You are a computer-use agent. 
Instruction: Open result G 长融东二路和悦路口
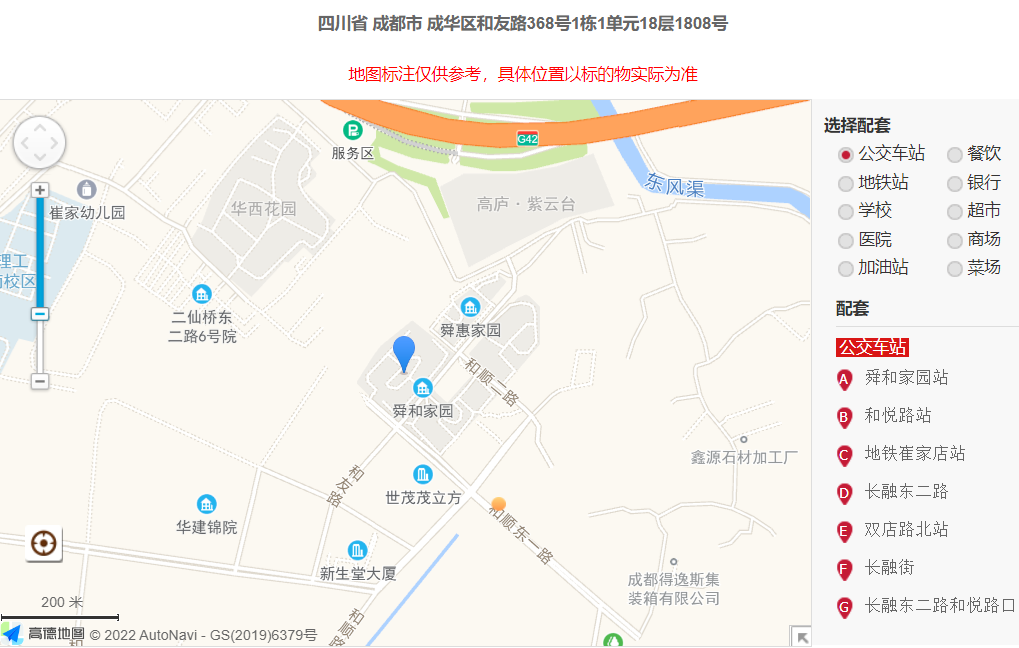[939, 606]
